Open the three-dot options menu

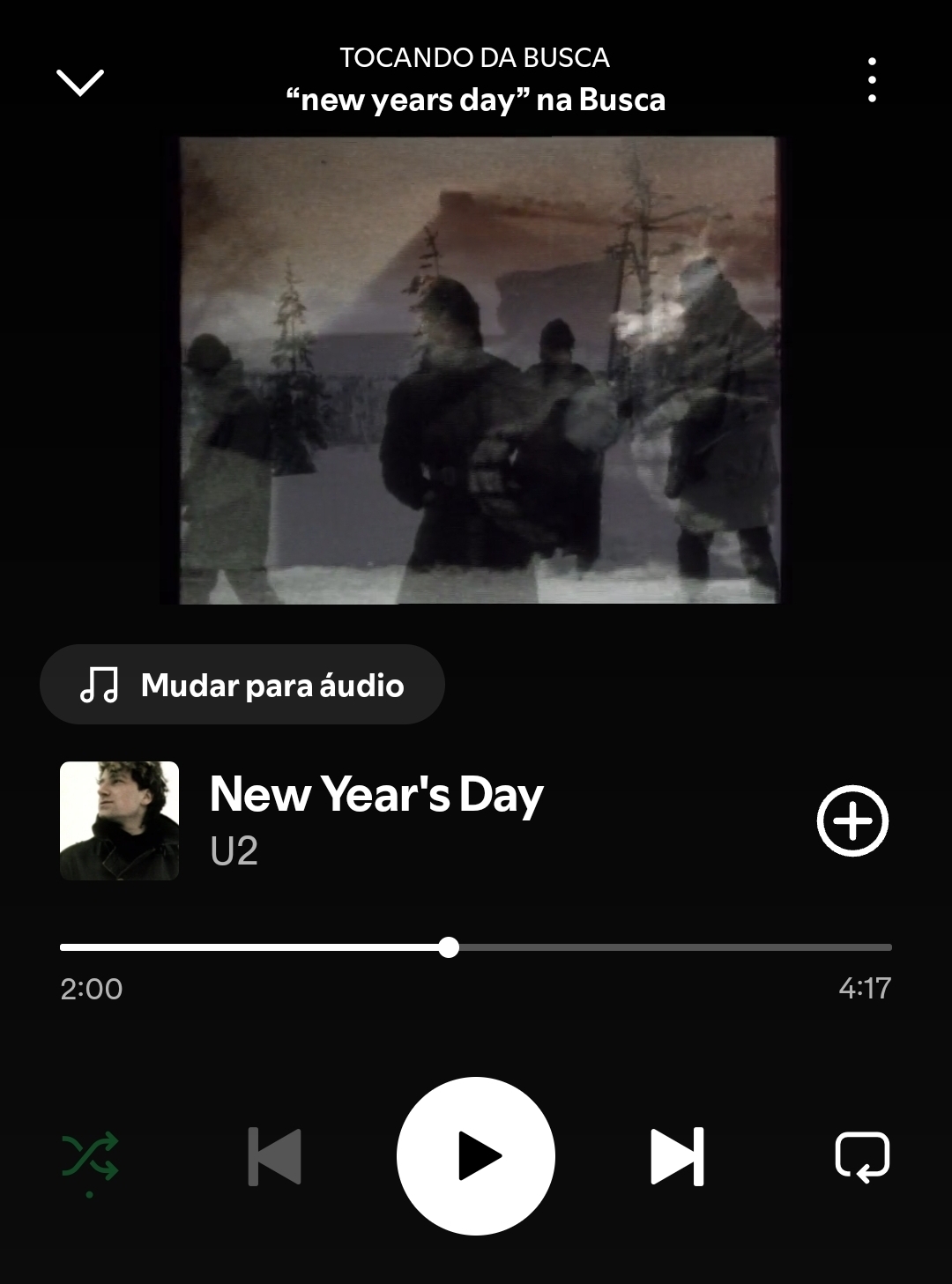point(871,79)
